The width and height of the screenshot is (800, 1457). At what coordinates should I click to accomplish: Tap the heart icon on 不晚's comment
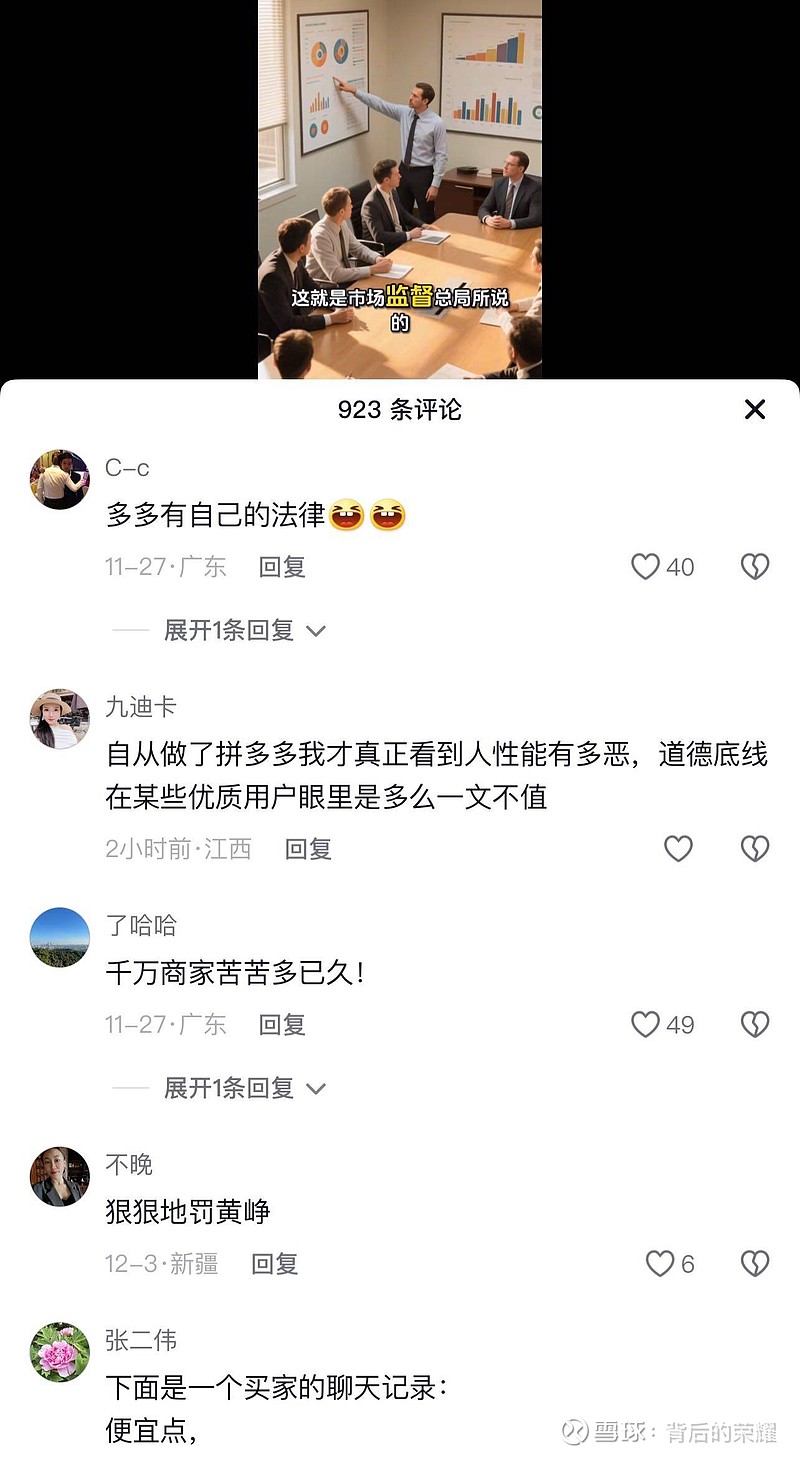pos(658,1263)
